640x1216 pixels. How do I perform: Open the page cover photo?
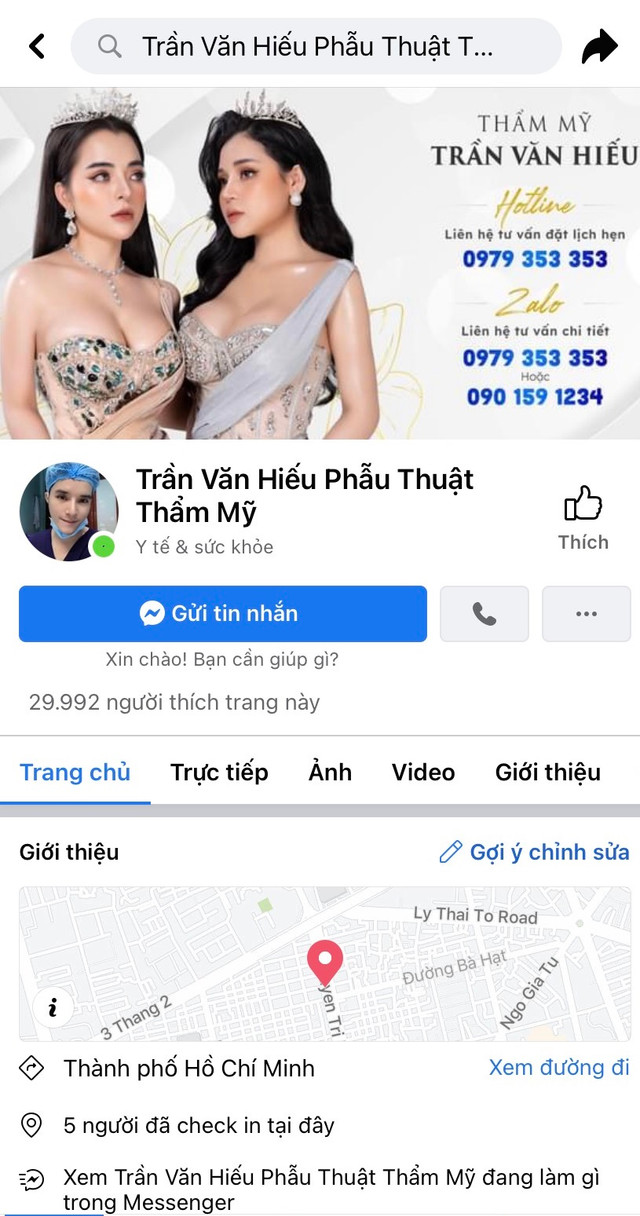click(x=320, y=263)
